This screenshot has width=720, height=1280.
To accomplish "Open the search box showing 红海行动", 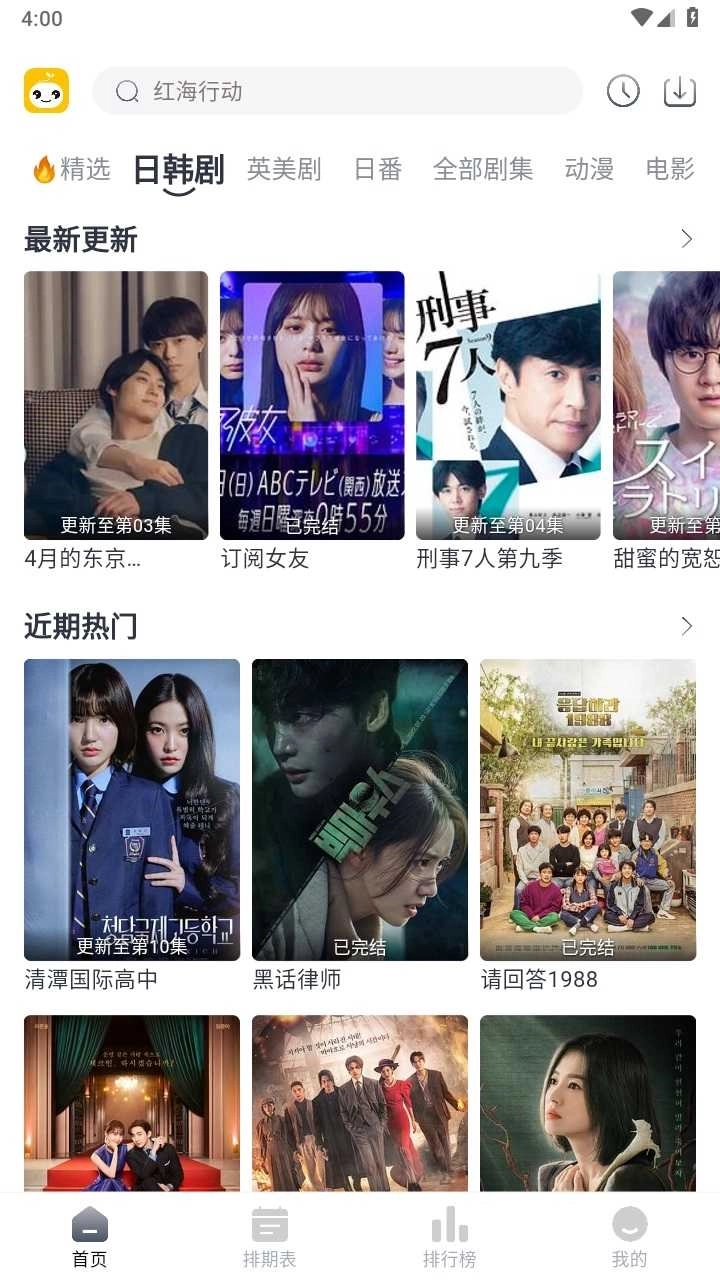I will (x=338, y=91).
